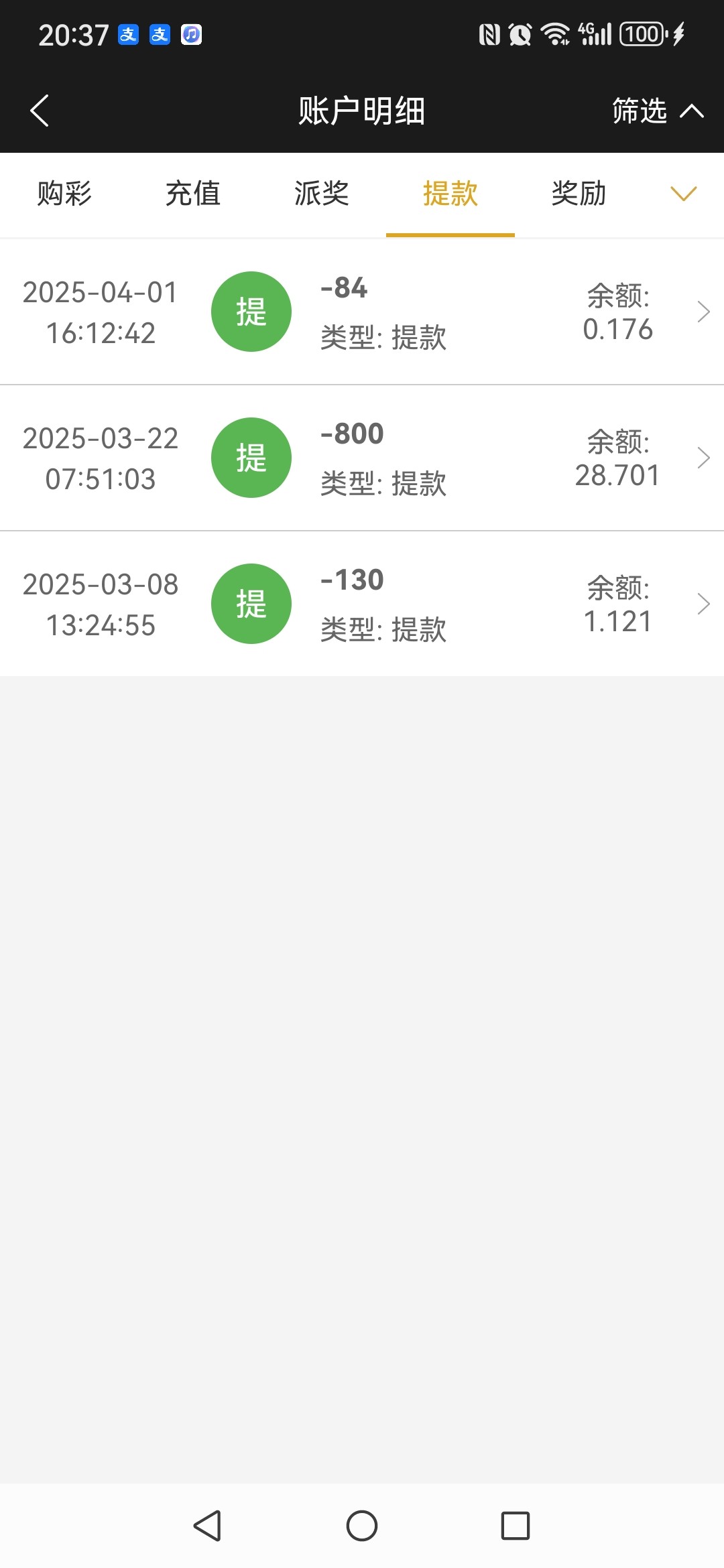Viewport: 724px width, 1568px height.
Task: Expand more categories with the yellow chevron
Action: tap(684, 194)
